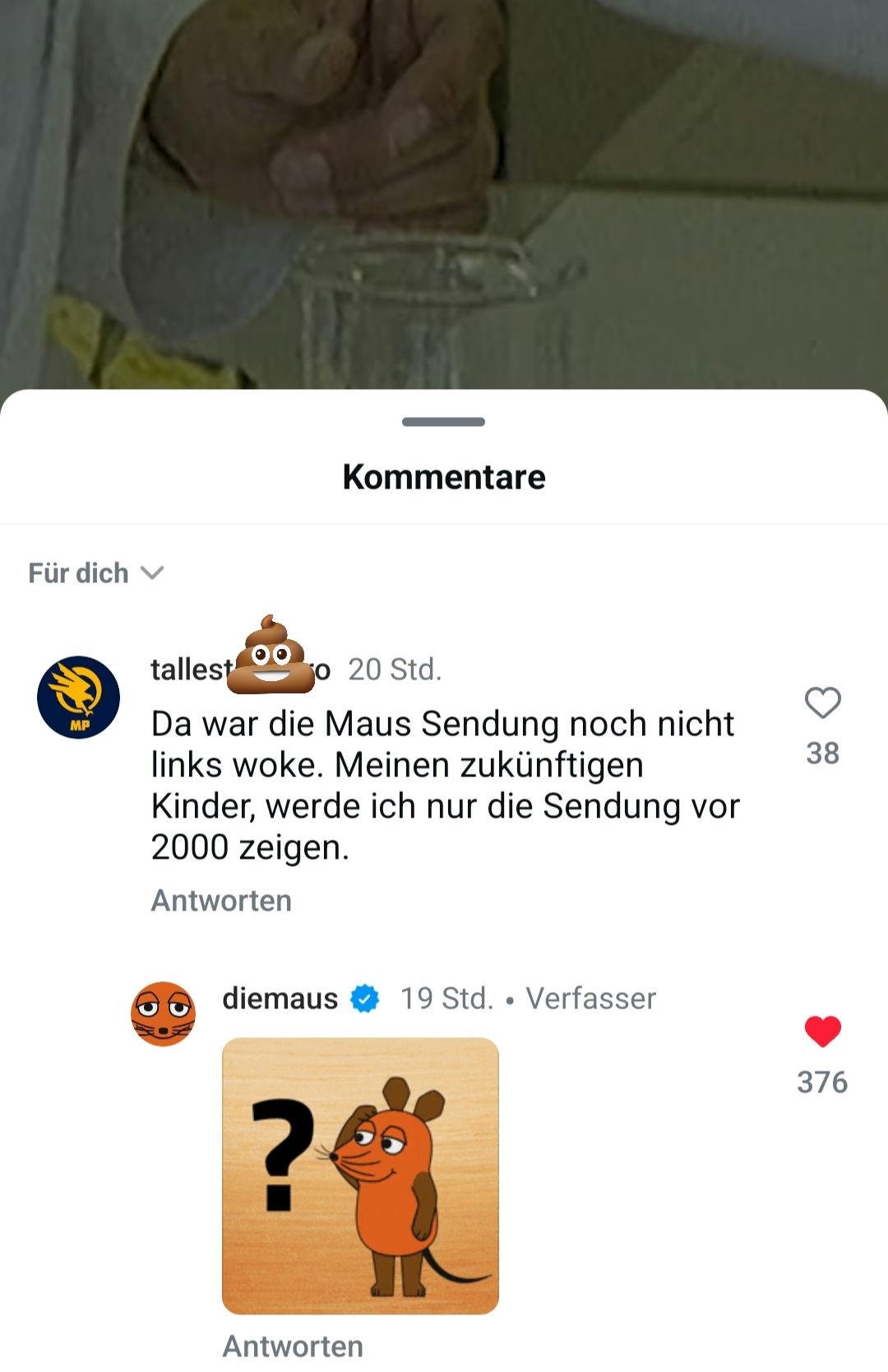Viewport: 888px width, 1372px height.
Task: Unlike the diemaus reply
Action: point(822,1032)
